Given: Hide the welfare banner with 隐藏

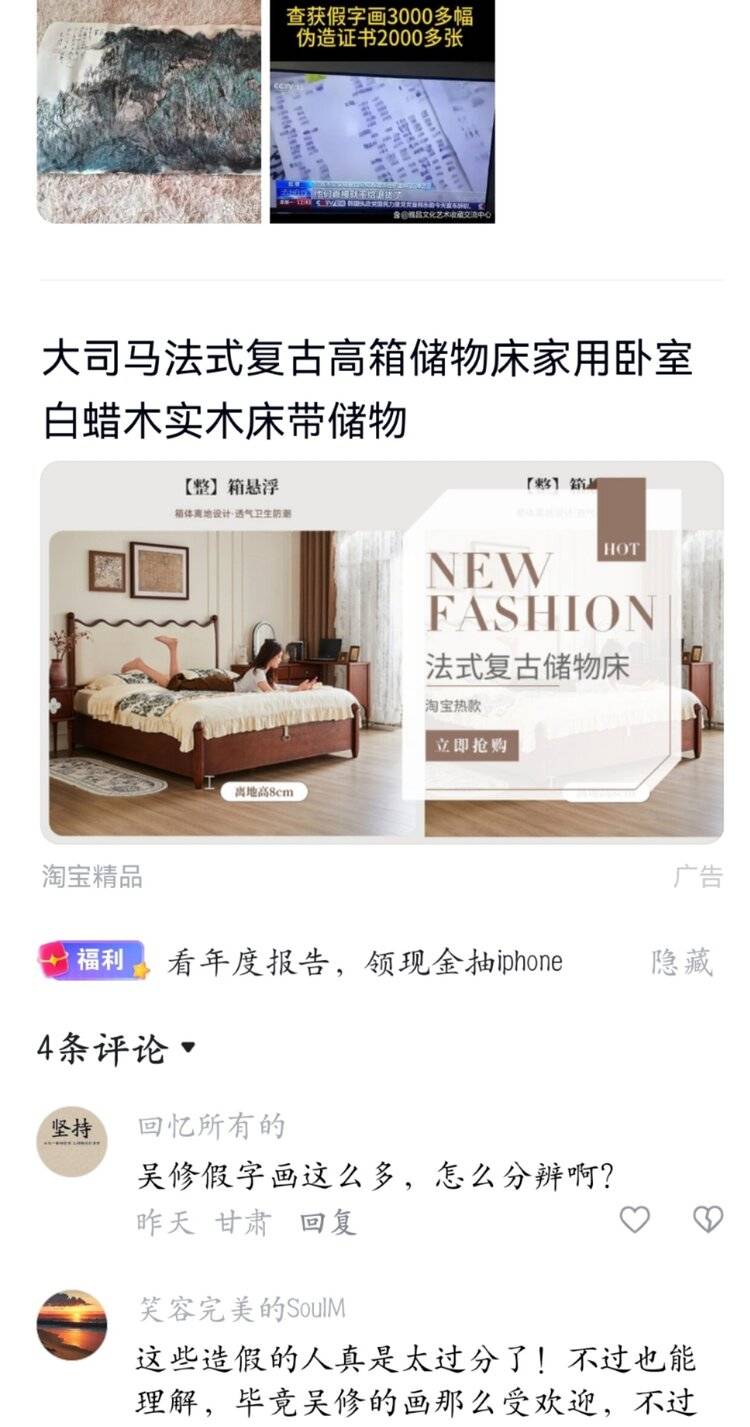Looking at the screenshot, I should 682,962.
